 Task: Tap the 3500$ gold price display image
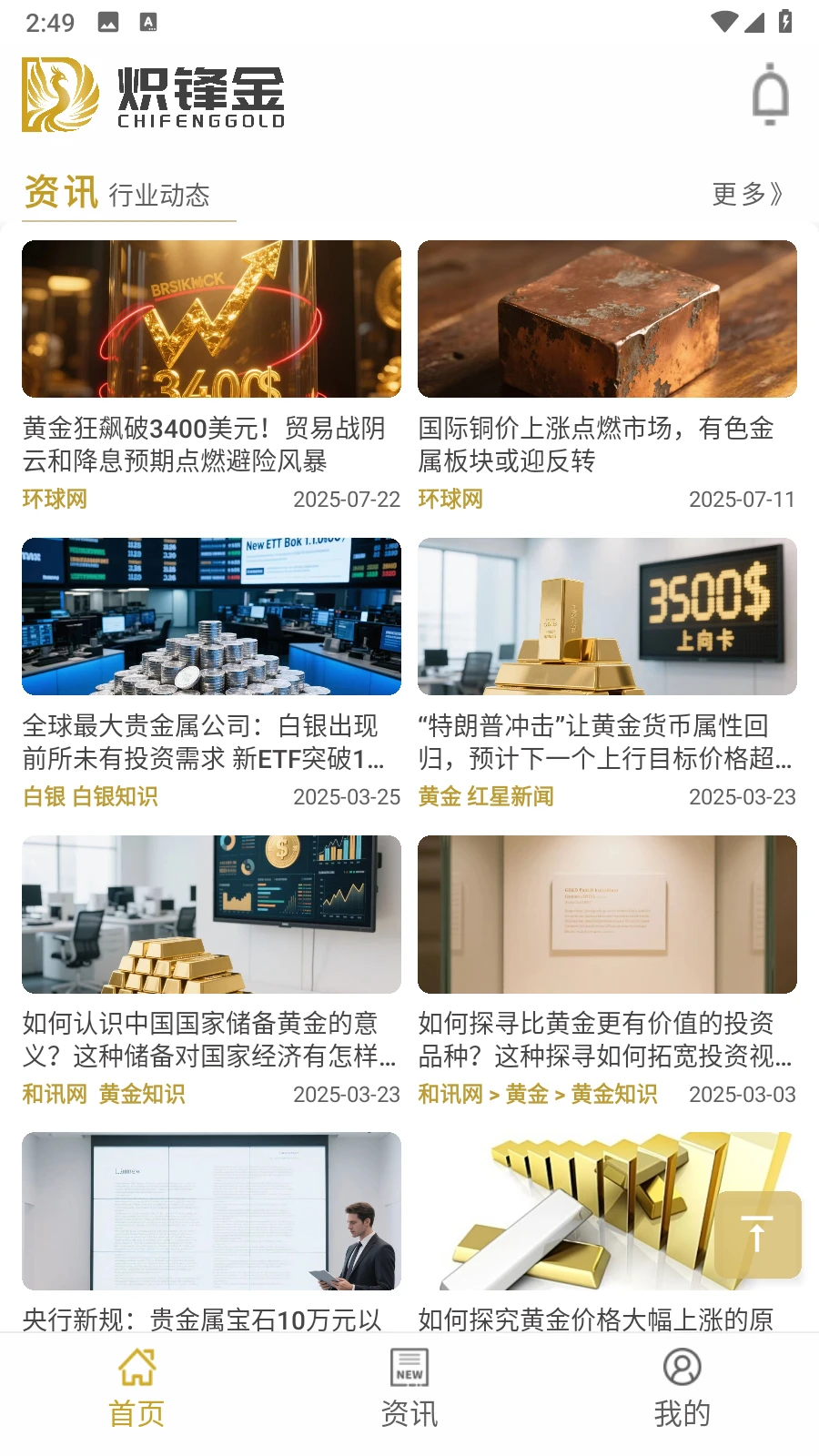pos(607,617)
